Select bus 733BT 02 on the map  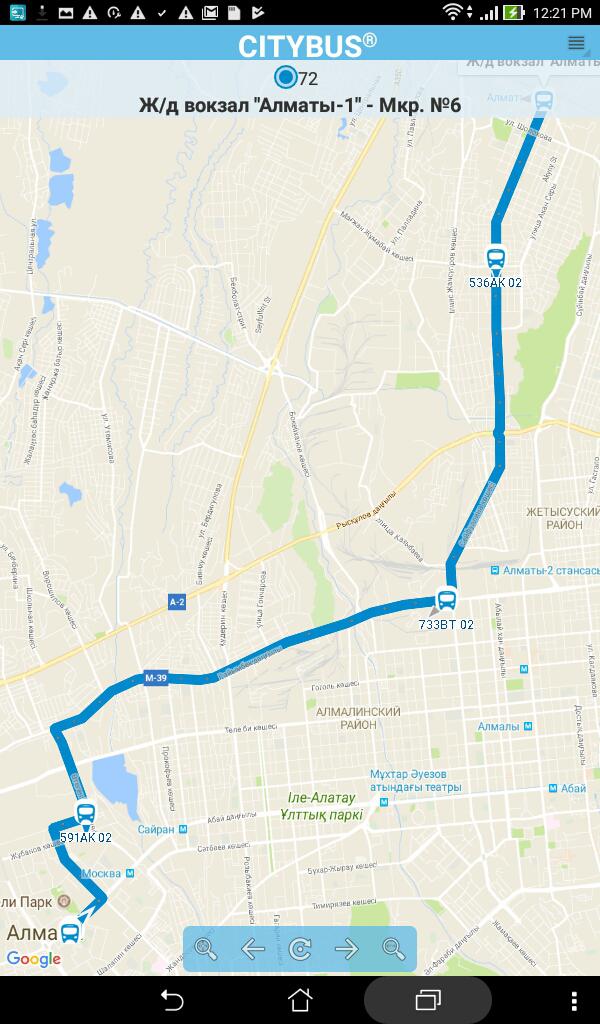[446, 601]
